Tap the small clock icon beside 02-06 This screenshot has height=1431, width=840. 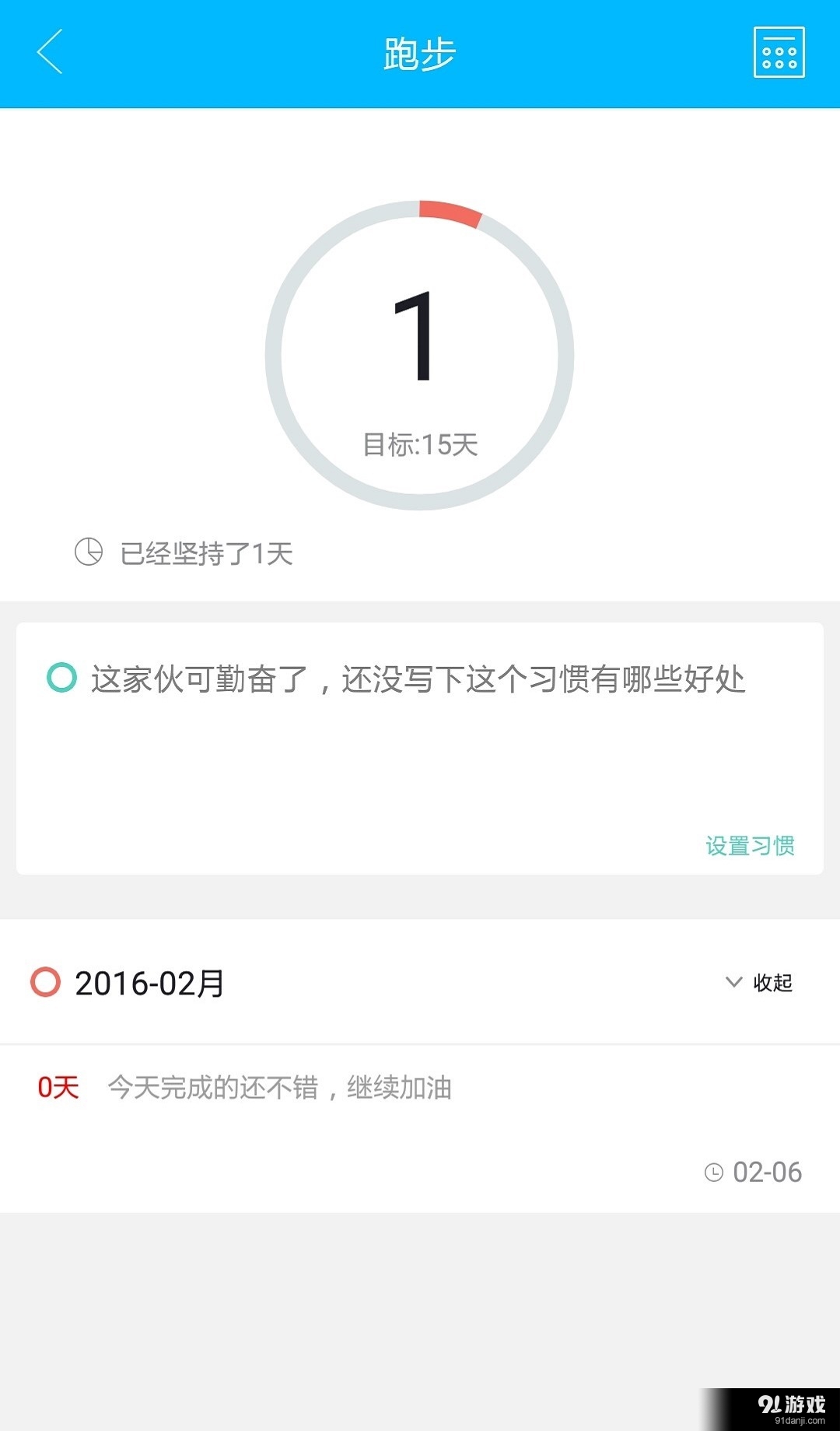(715, 1171)
